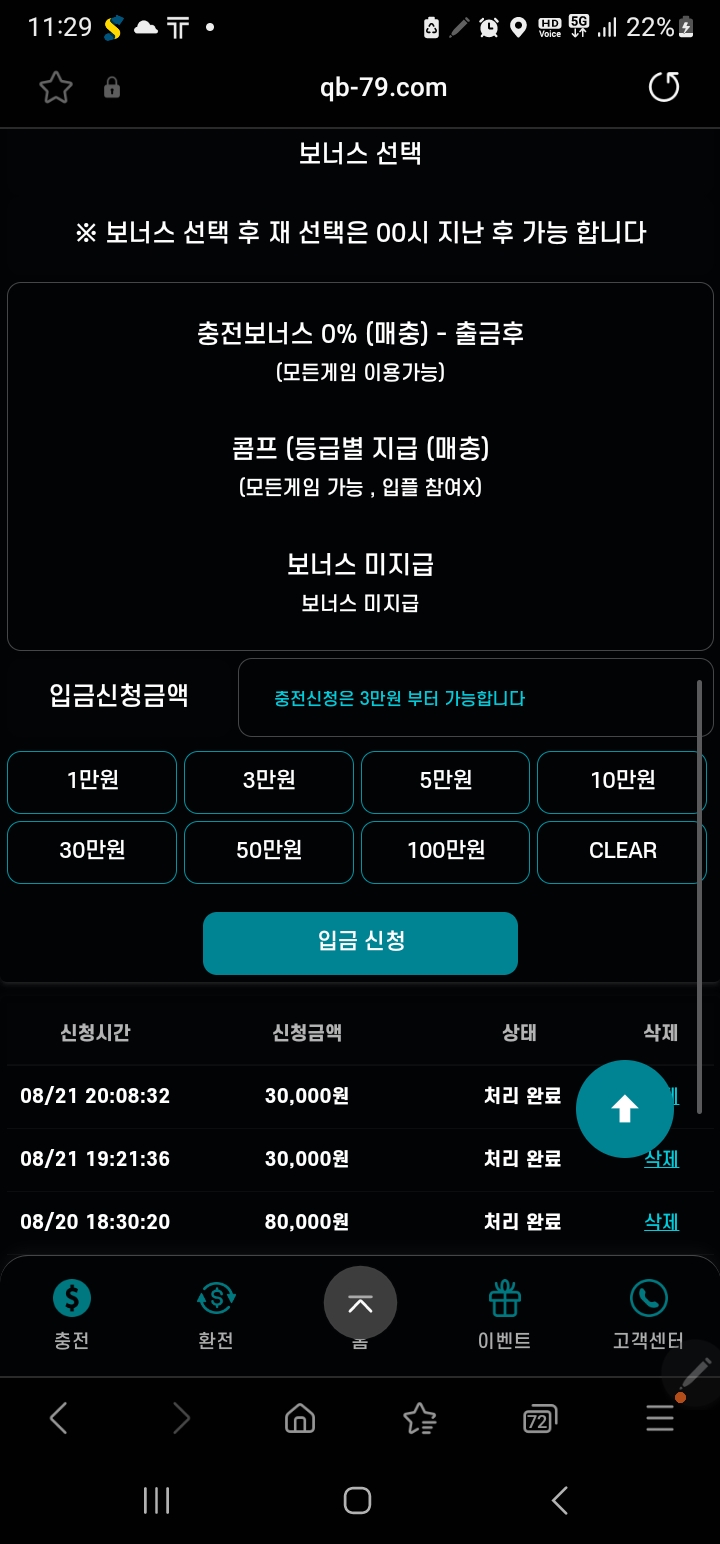Jump to top with the arrow button
The width and height of the screenshot is (720, 1544).
[x=624, y=1108]
